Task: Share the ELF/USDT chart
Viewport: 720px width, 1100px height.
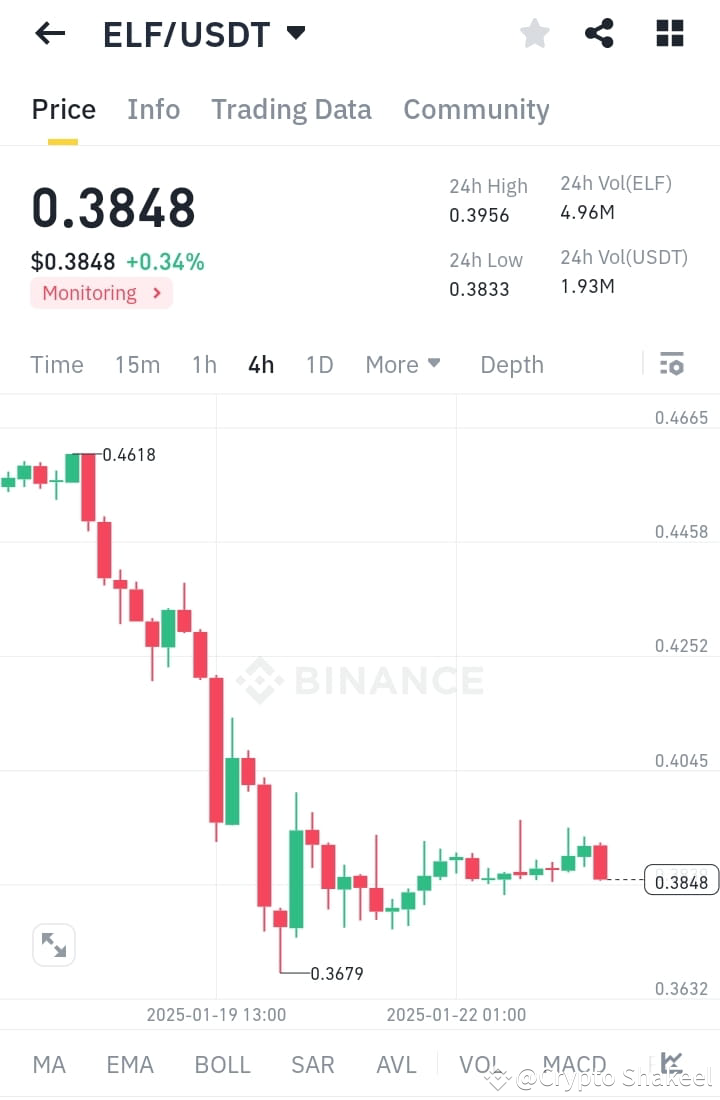Action: 599,33
